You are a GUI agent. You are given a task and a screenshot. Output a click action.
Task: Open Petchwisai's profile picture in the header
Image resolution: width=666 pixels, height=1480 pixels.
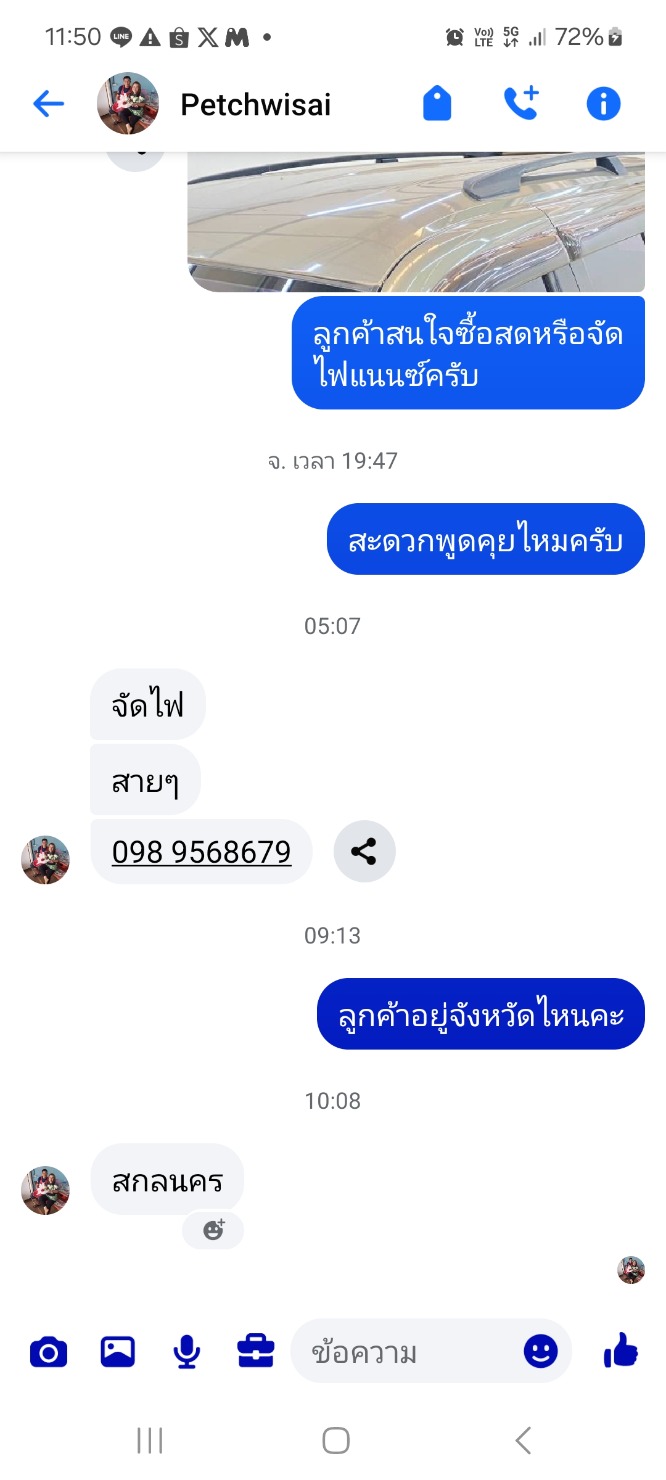[x=128, y=103]
